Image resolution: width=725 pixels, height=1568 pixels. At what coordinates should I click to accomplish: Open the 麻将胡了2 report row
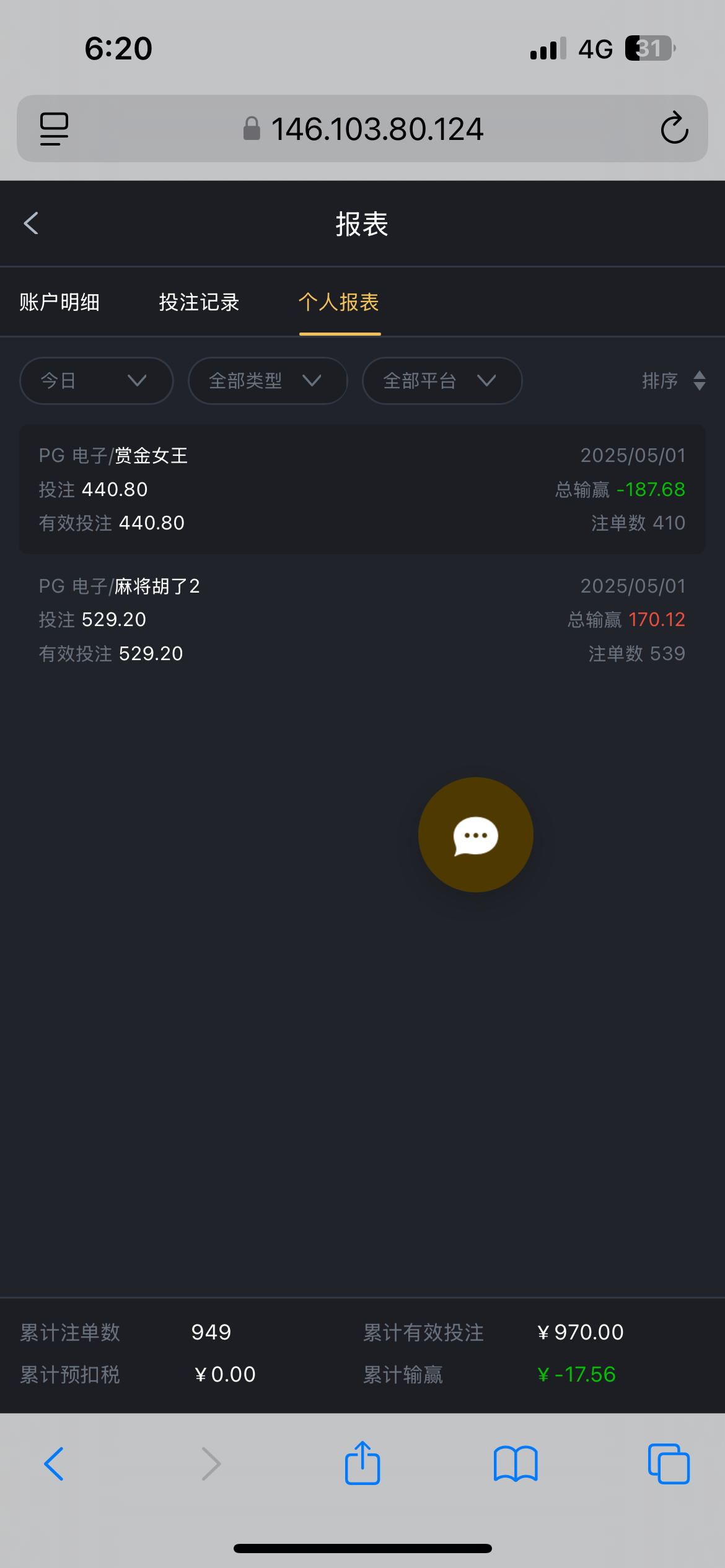[362, 619]
